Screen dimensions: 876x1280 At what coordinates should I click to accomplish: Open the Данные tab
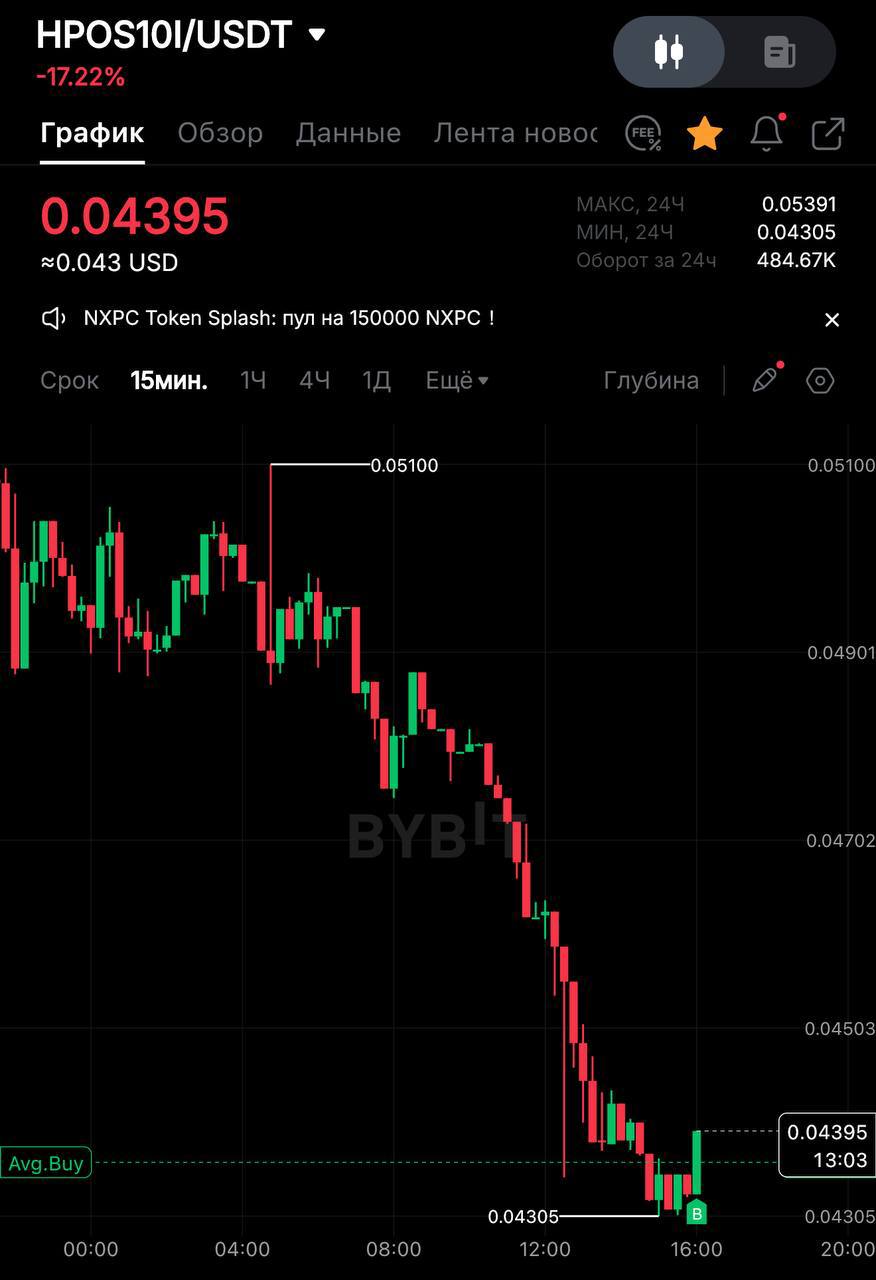pyautogui.click(x=348, y=133)
